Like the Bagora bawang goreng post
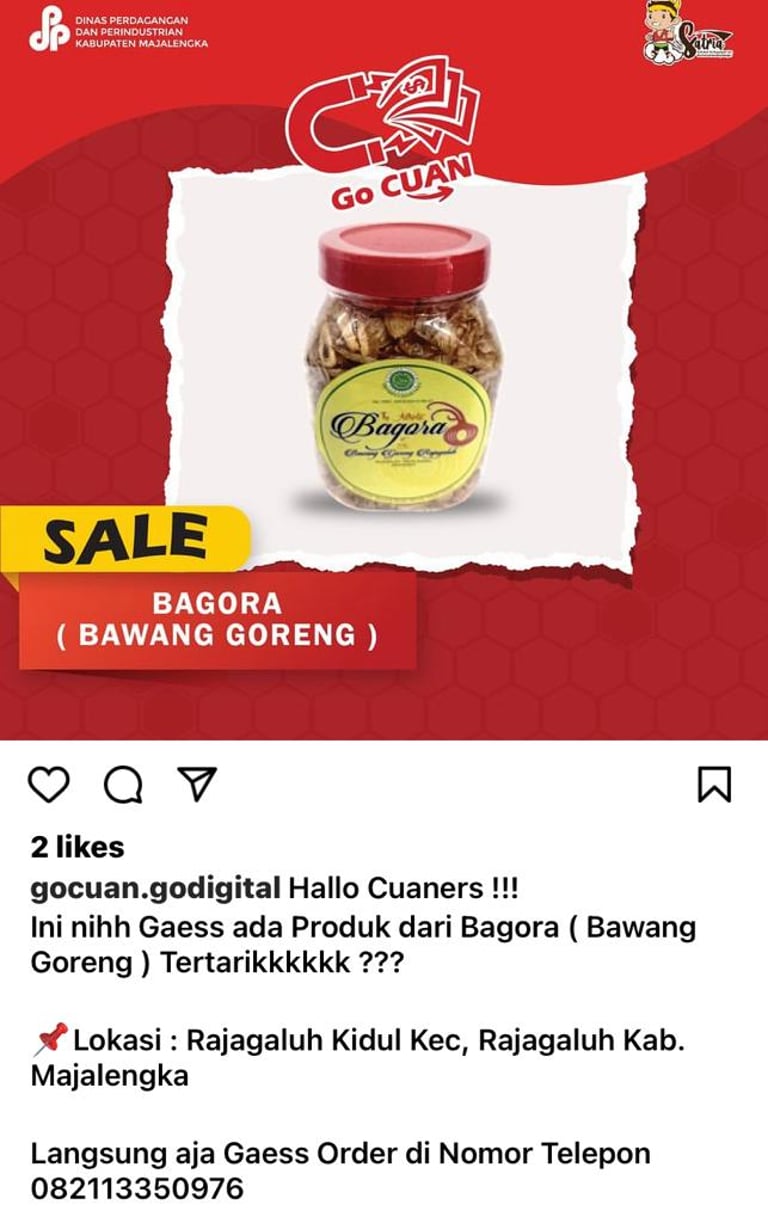 coord(48,785)
